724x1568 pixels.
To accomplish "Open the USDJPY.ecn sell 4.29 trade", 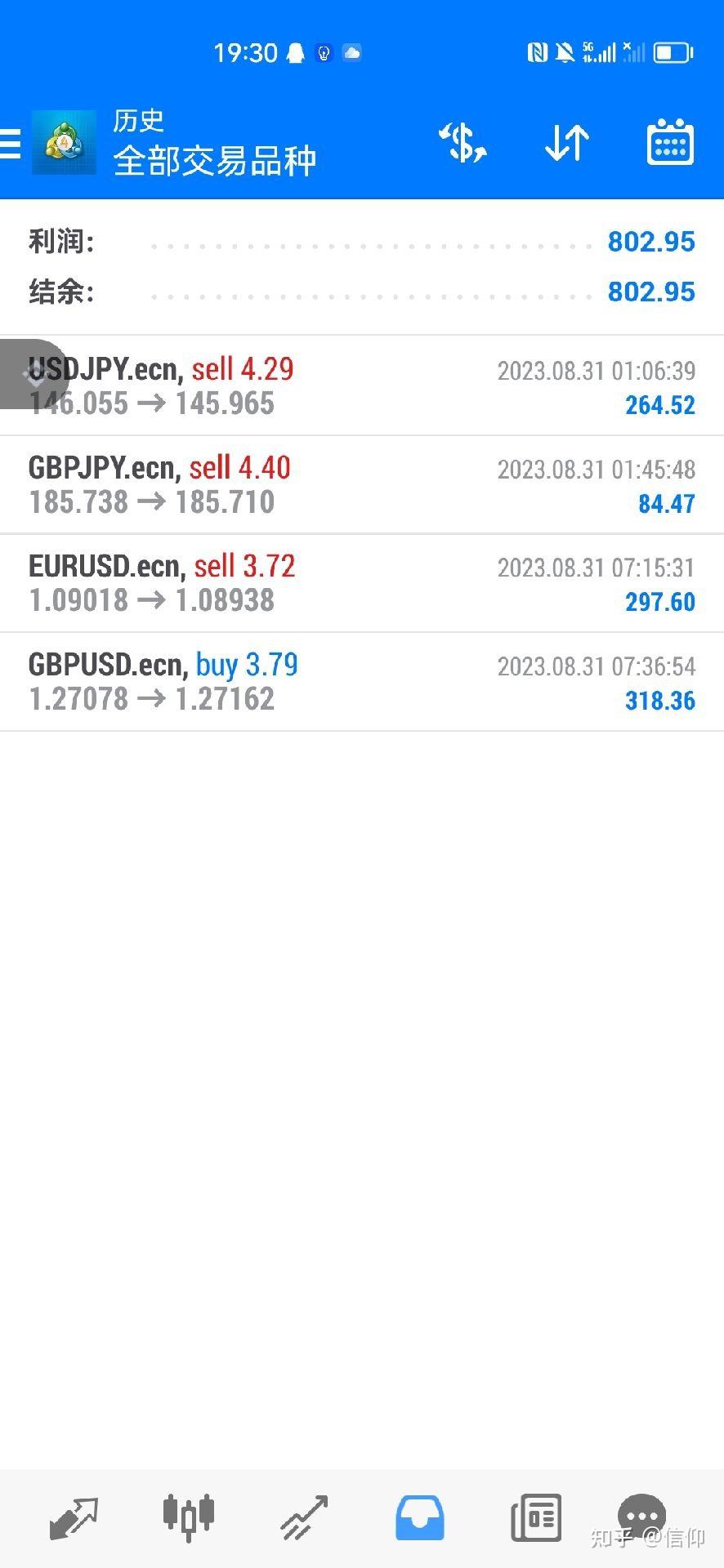I will click(x=362, y=385).
